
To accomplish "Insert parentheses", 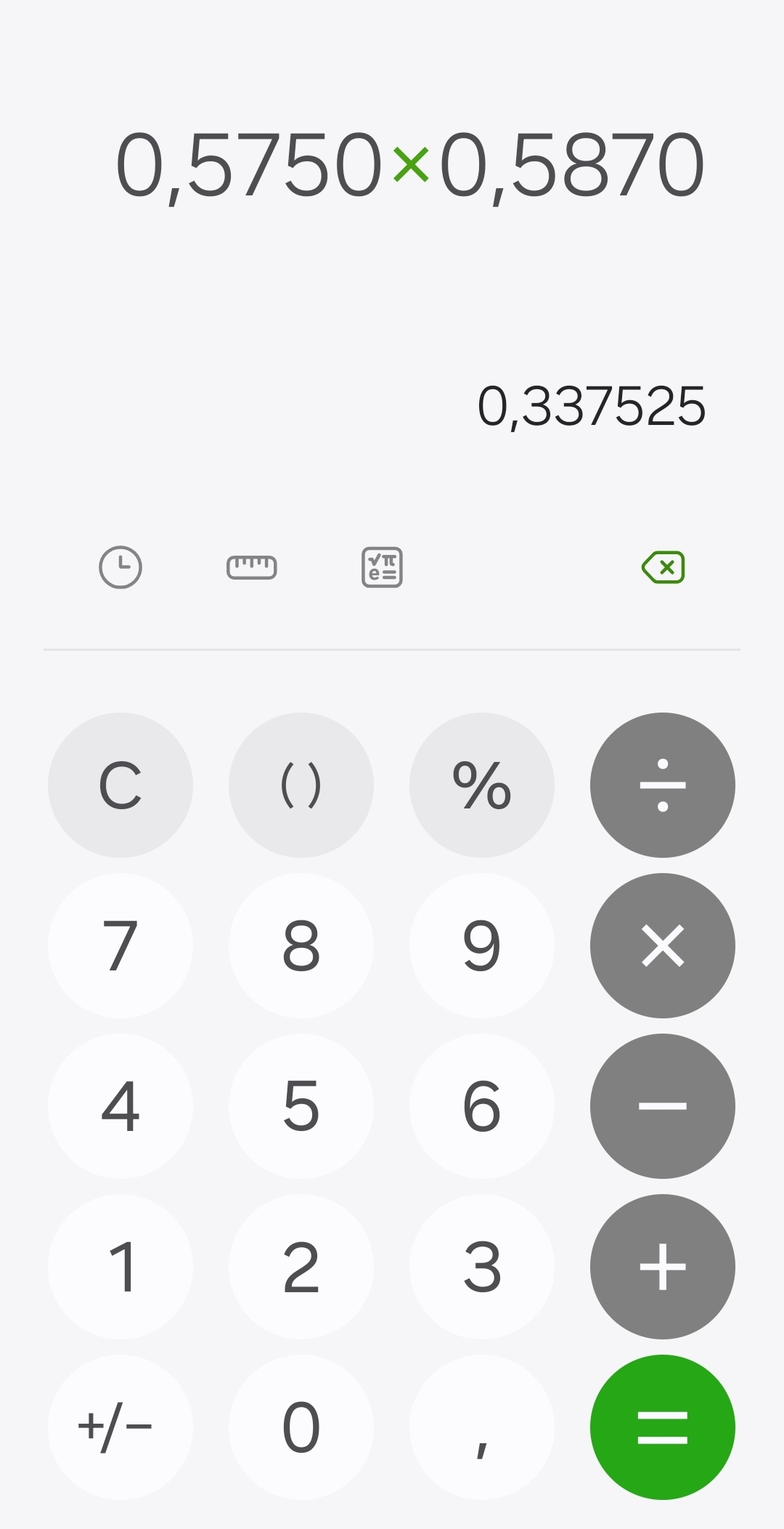I will click(301, 785).
